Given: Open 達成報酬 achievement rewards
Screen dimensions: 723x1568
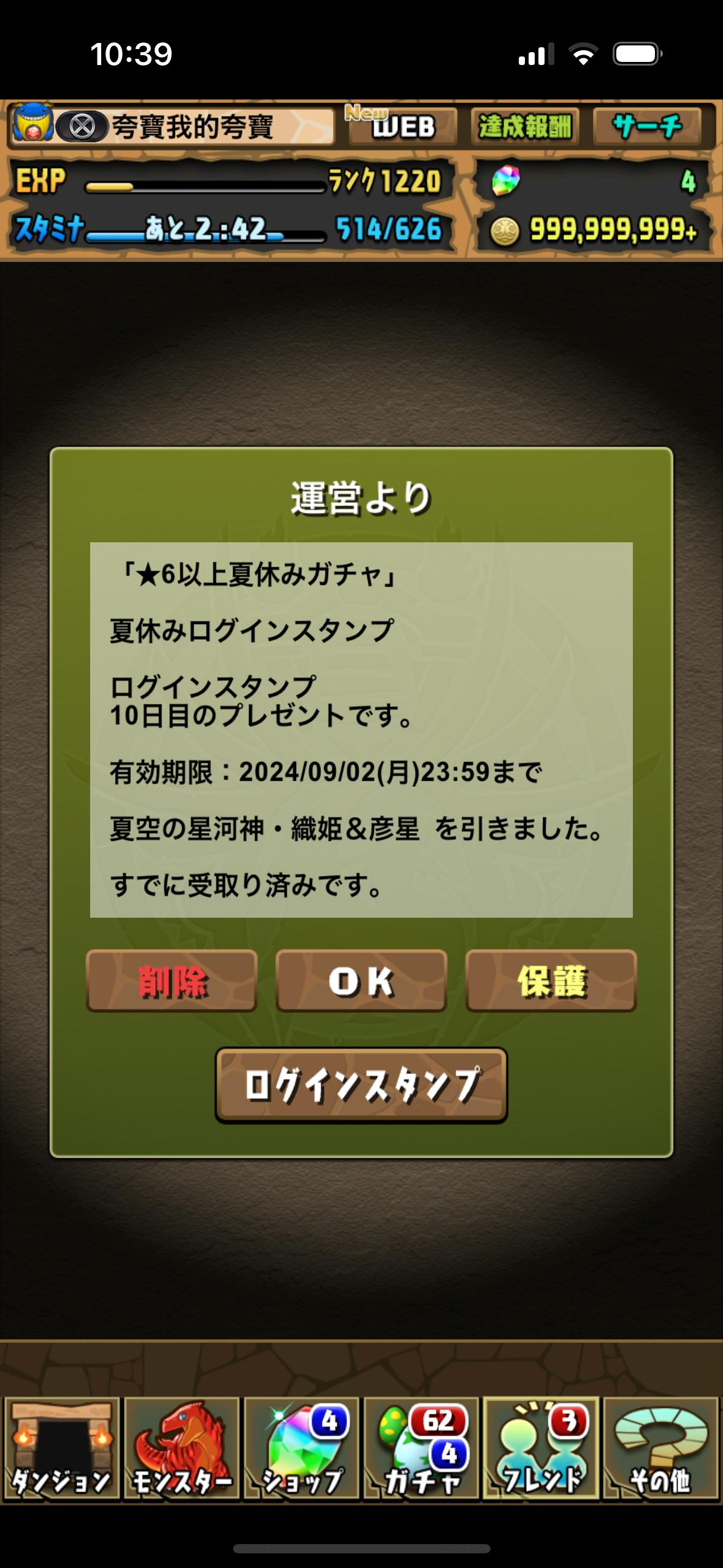Looking at the screenshot, I should click(525, 126).
